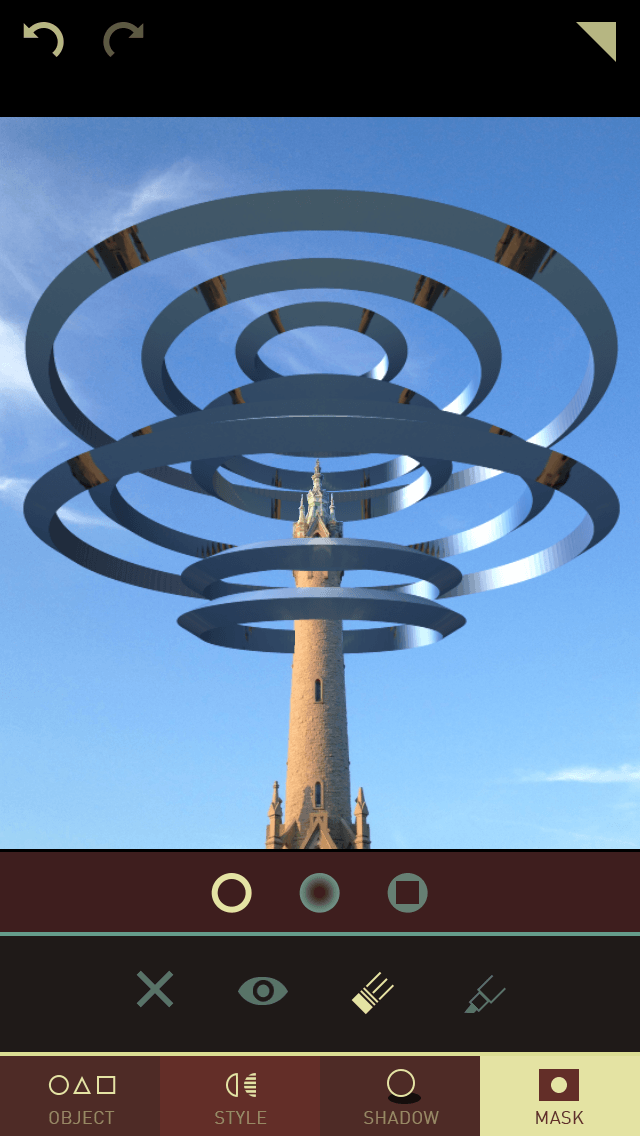Screen dimensions: 640x1136
Task: Select the square brush shape
Action: [x=407, y=892]
